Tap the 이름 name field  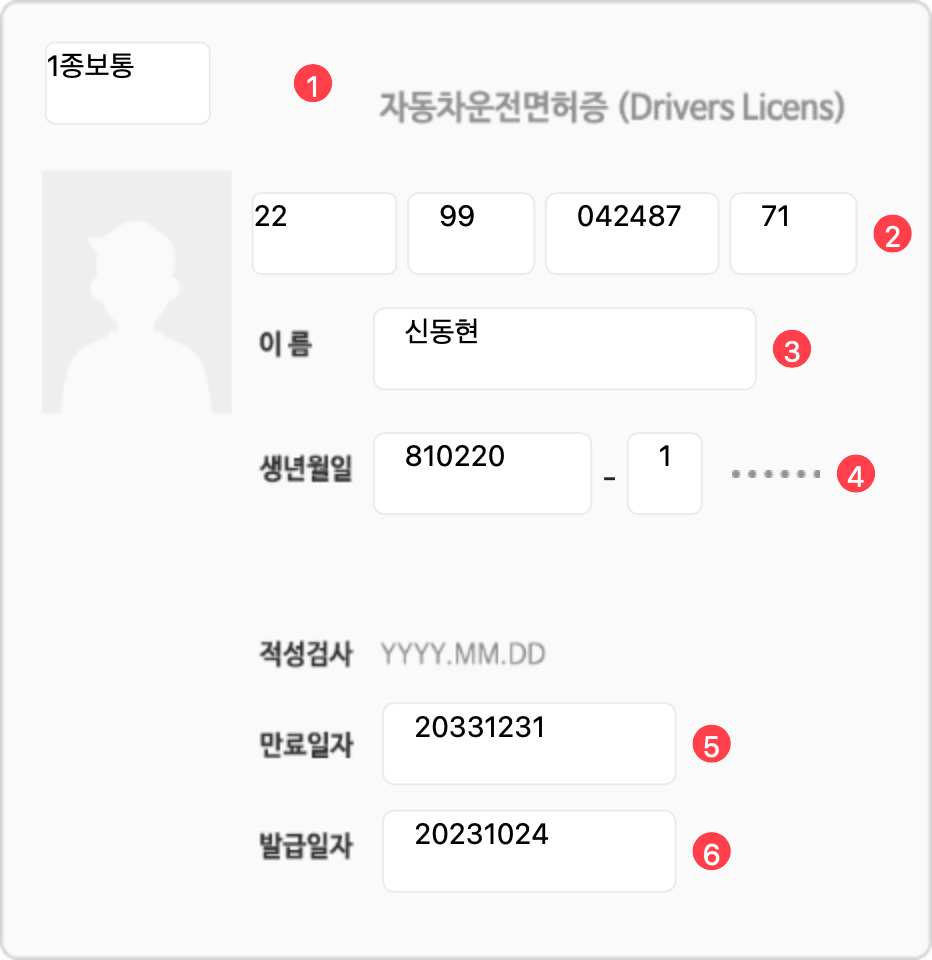tap(564, 348)
